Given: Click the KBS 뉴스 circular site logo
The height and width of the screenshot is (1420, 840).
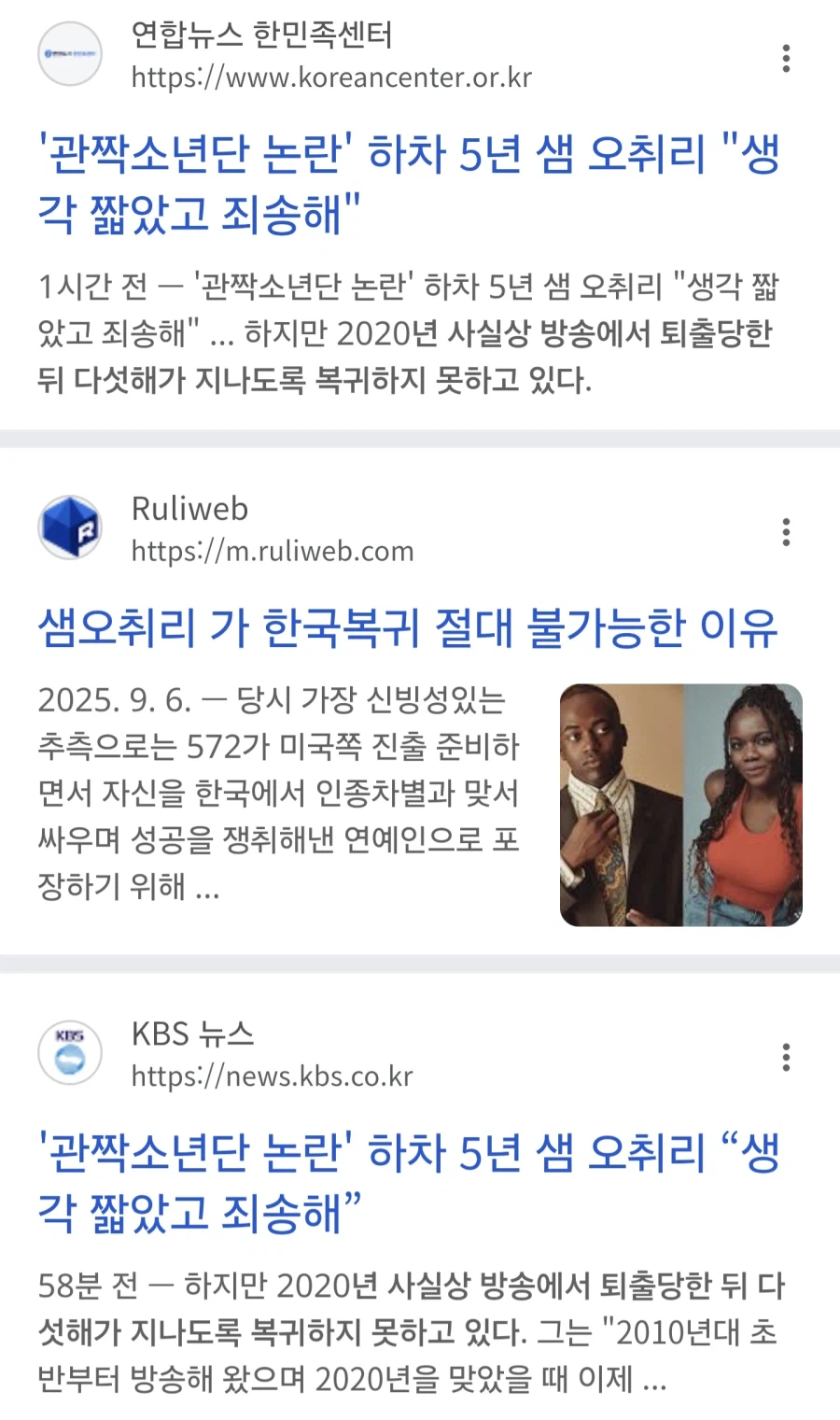Looking at the screenshot, I should click(x=70, y=1053).
